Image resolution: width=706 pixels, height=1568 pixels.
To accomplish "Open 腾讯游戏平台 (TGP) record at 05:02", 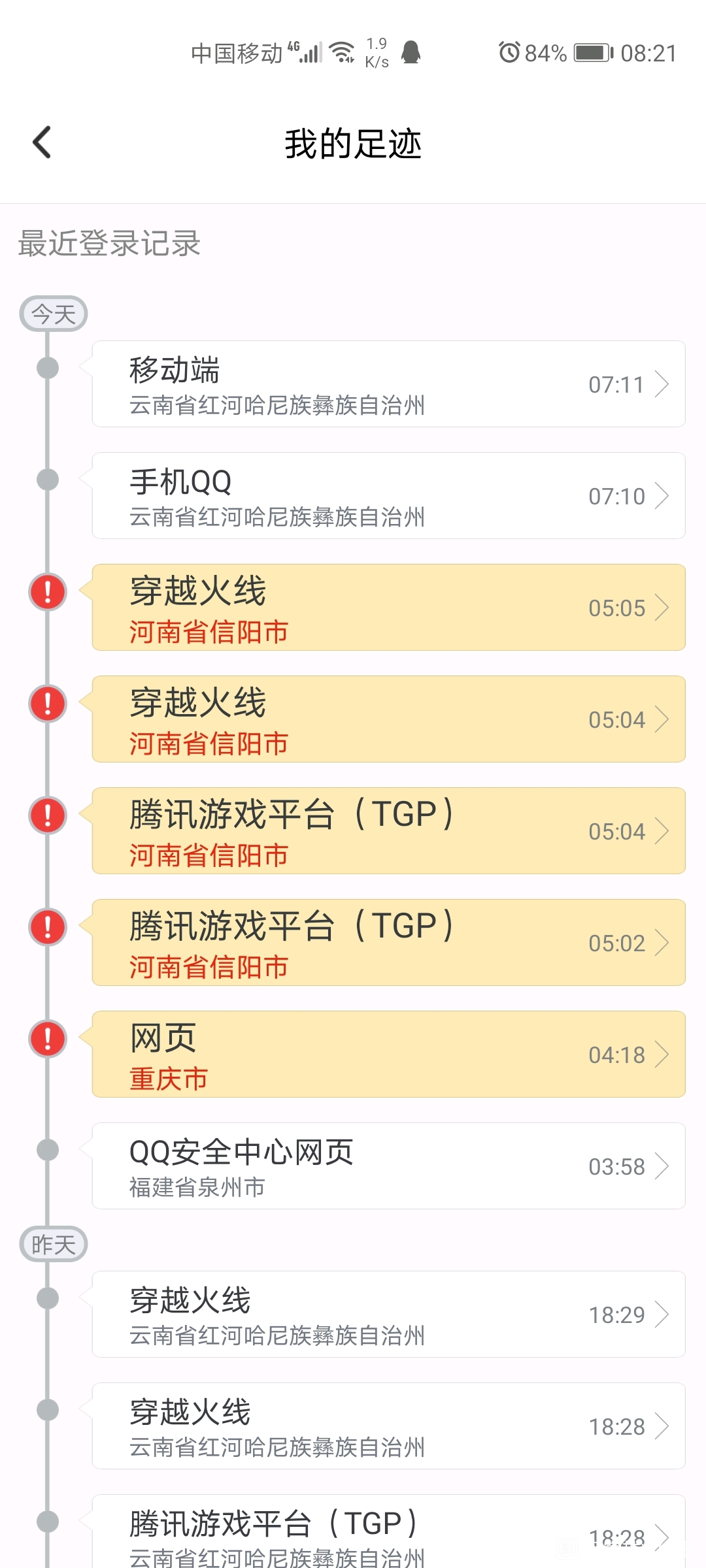I will (x=388, y=943).
